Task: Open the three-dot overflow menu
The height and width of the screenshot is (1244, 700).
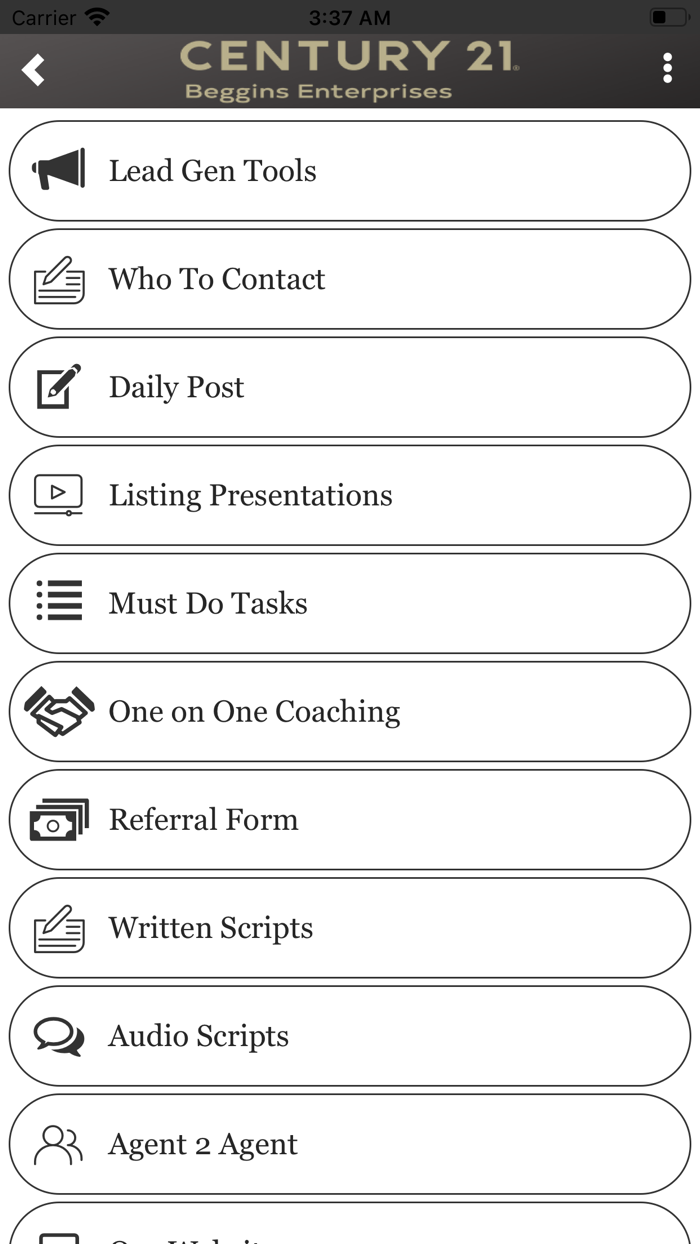Action: (667, 69)
